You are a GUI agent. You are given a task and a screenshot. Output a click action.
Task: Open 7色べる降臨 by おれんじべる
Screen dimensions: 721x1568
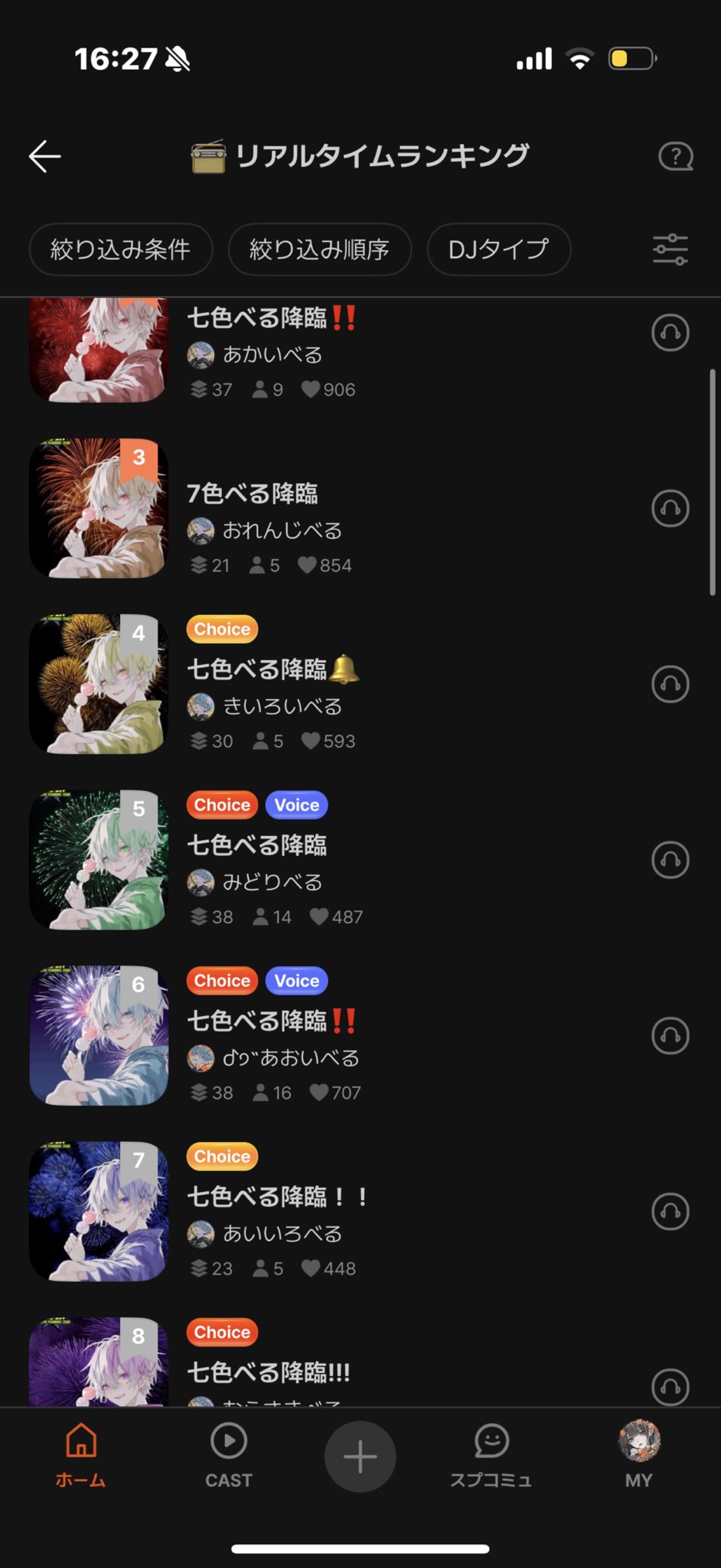252,494
